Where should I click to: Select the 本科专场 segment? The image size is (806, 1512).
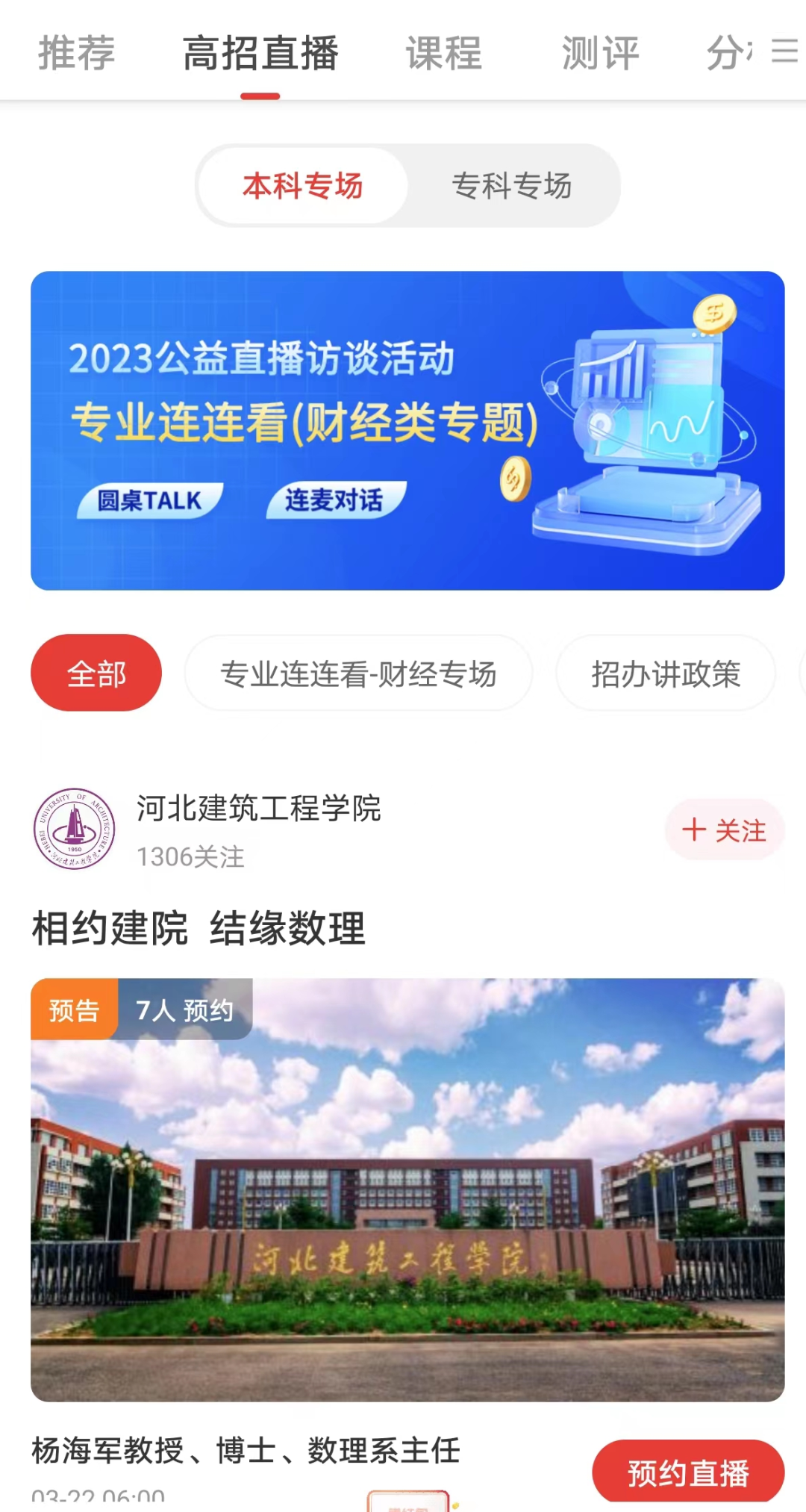pyautogui.click(x=302, y=186)
